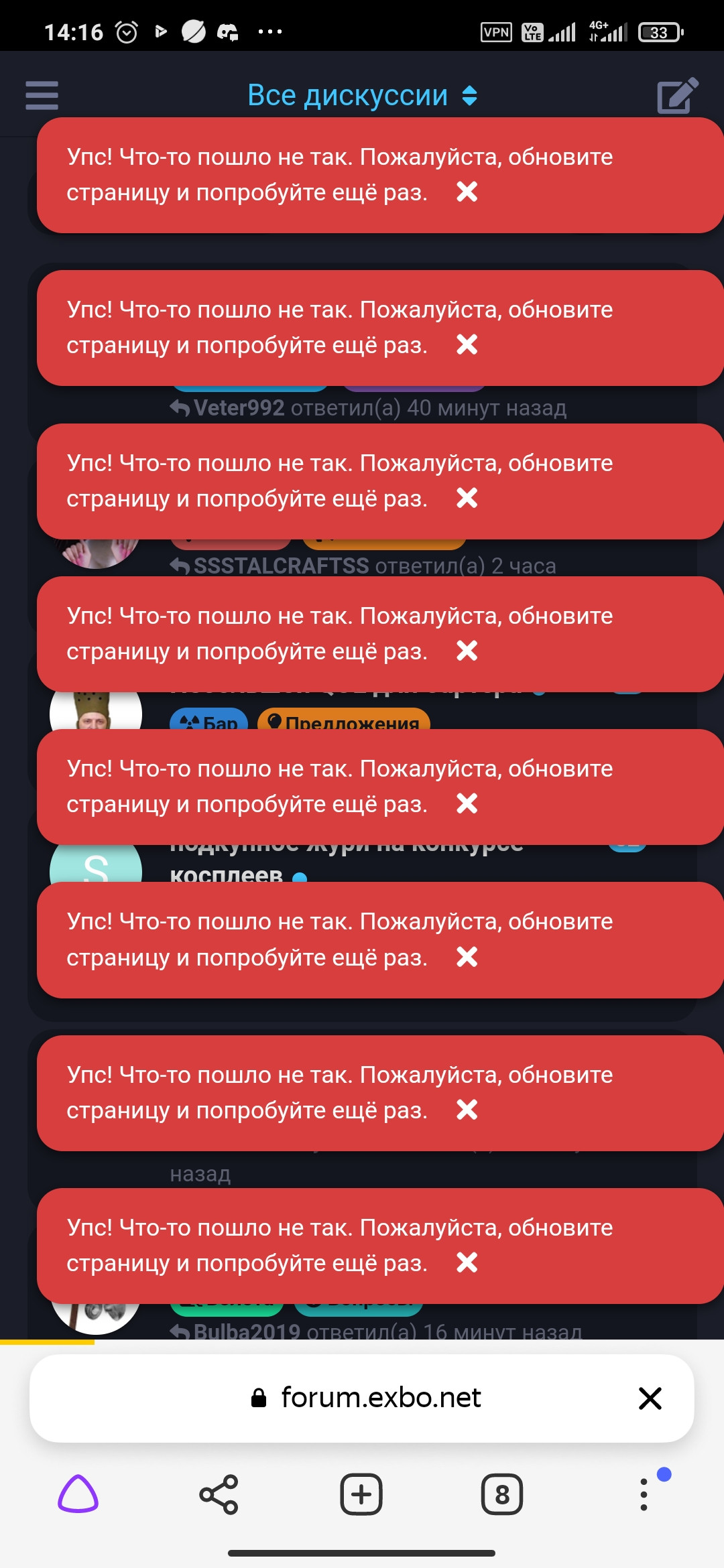Close the error toast right above SSSTALCRAFTSS's reply
Viewport: 724px width, 1568px height.
click(x=467, y=498)
